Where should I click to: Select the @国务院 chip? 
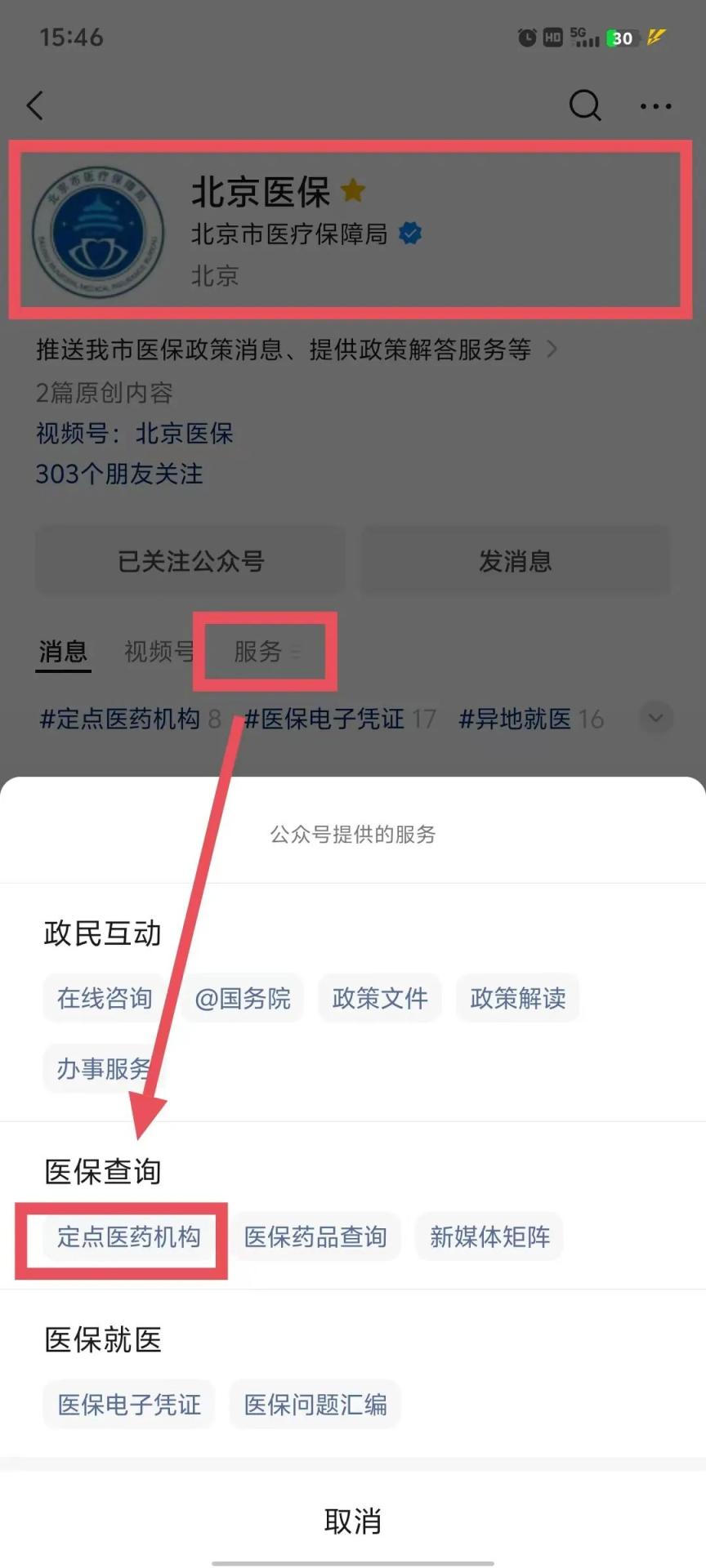pos(243,998)
